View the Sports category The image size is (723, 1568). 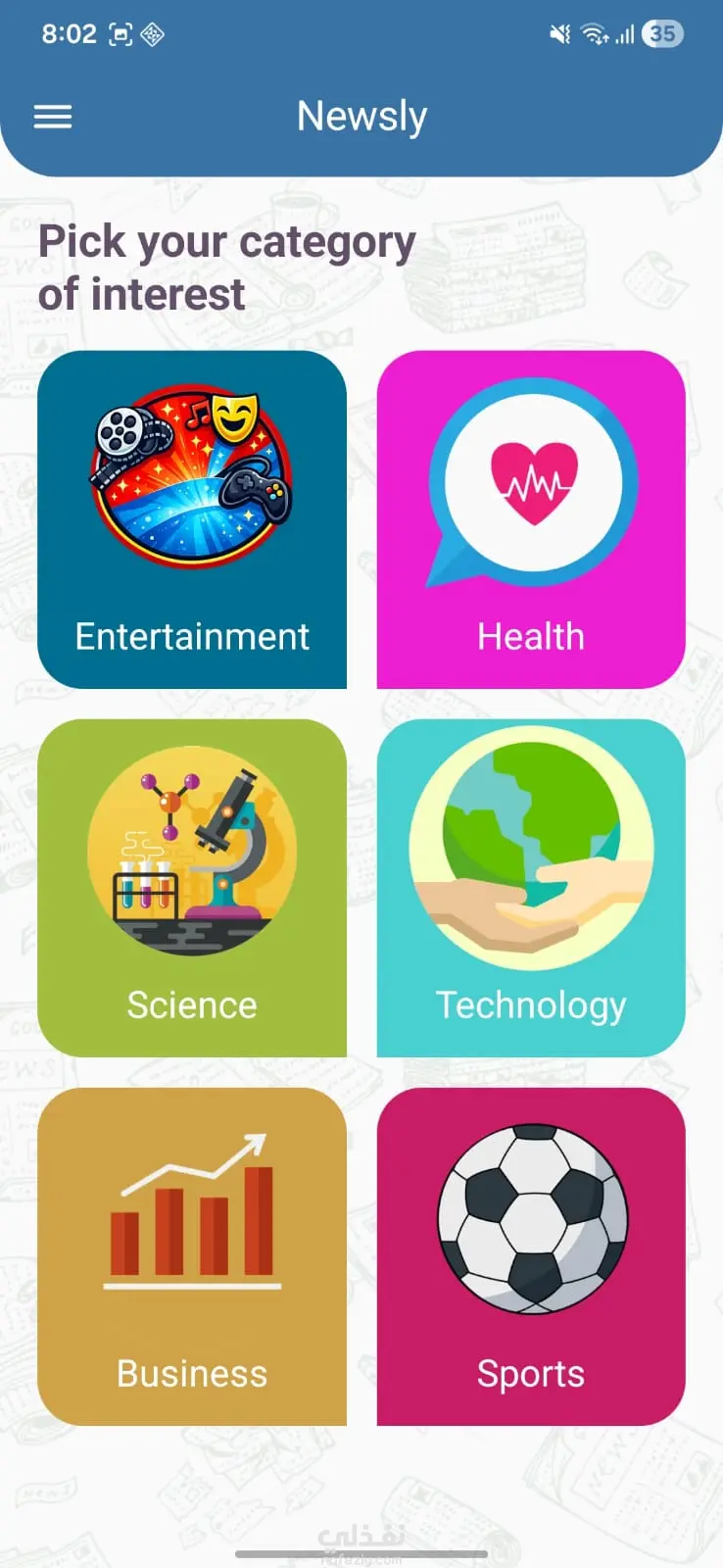tap(531, 1256)
